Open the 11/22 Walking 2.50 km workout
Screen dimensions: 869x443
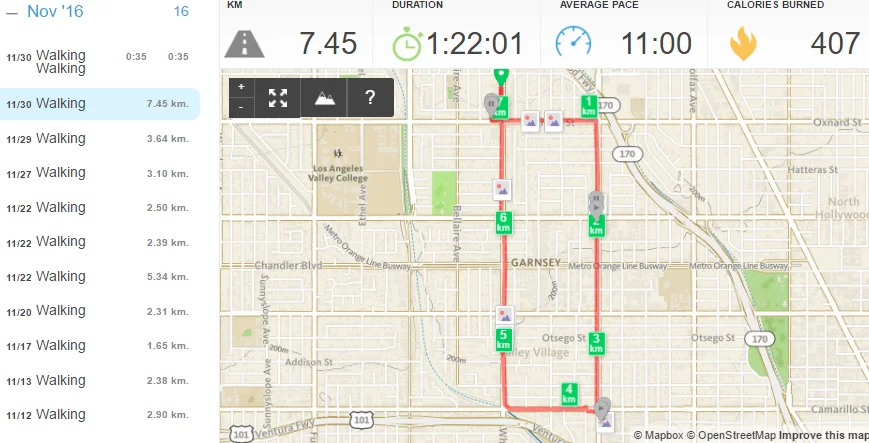click(98, 207)
